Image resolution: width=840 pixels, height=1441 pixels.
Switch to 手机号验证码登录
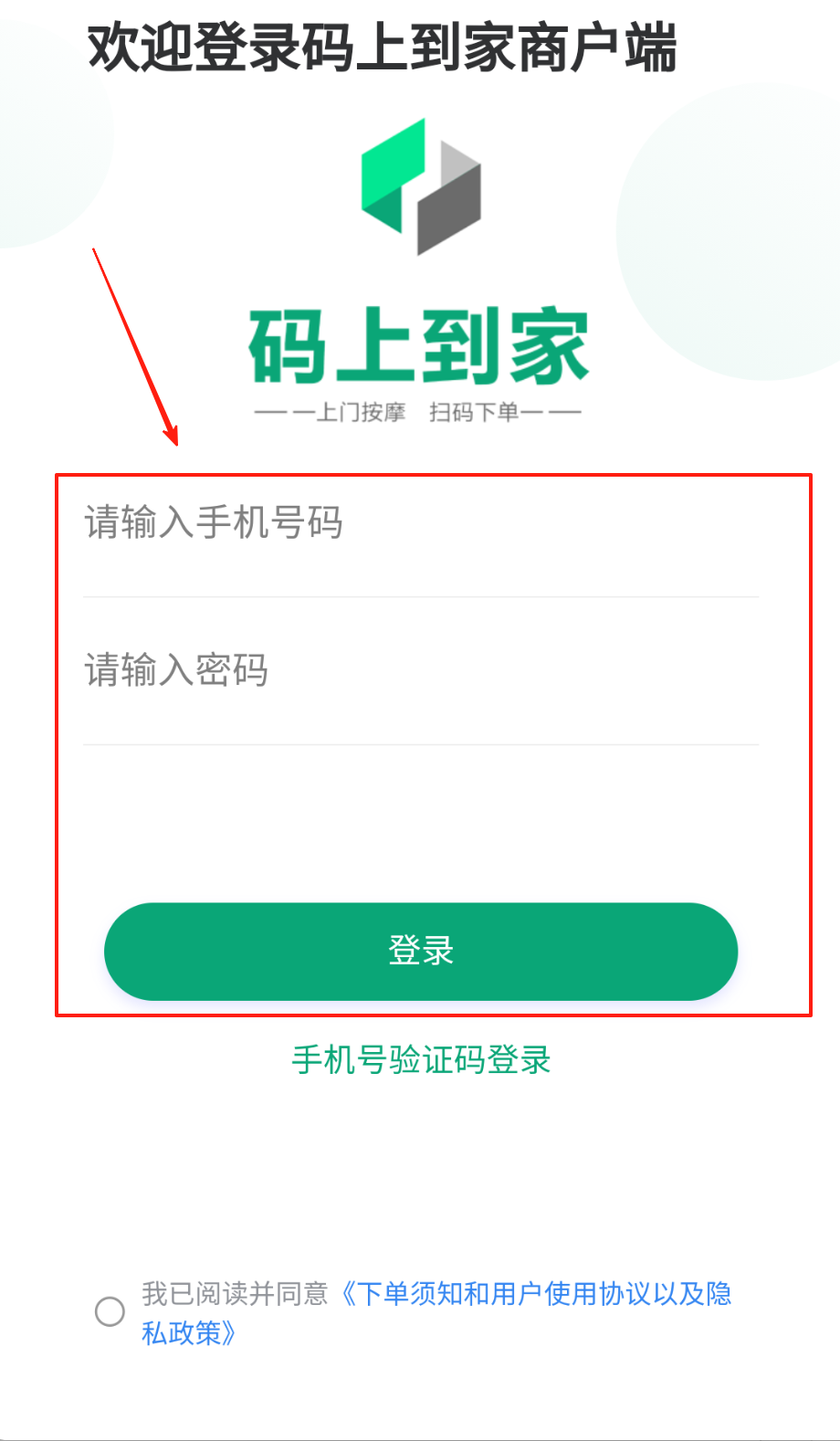coord(421,1060)
